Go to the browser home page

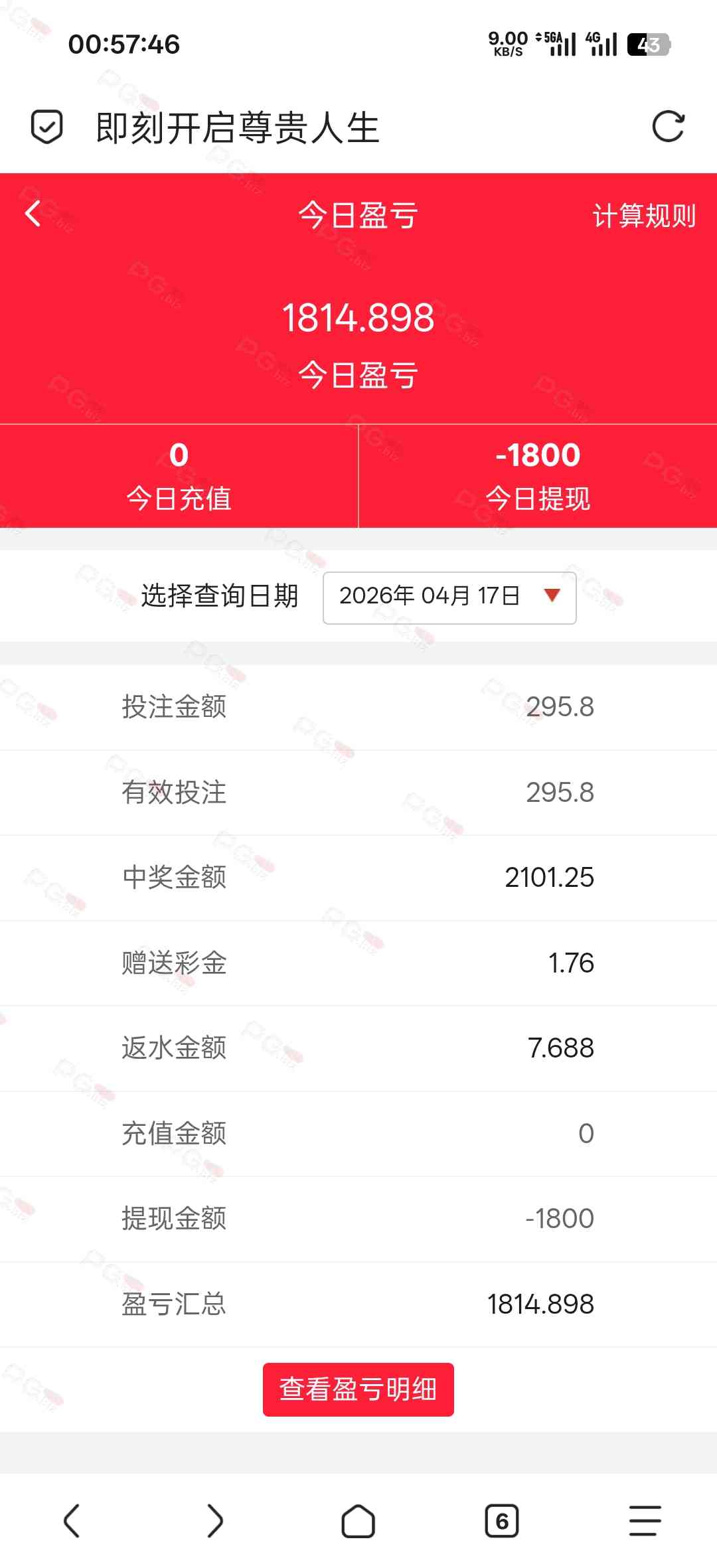coord(358,1521)
